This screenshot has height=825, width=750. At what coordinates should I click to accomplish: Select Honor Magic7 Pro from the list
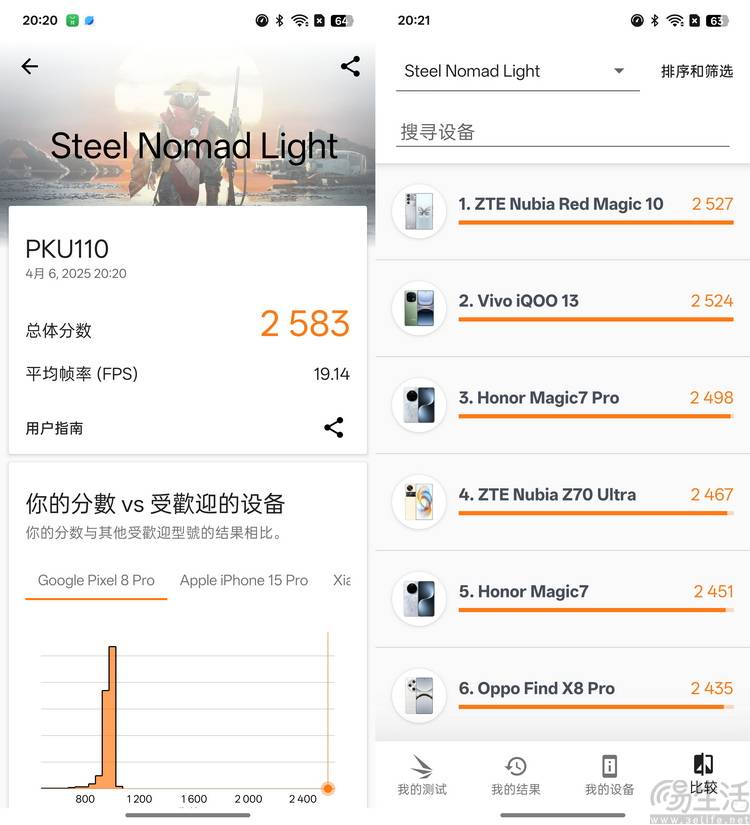(x=562, y=403)
